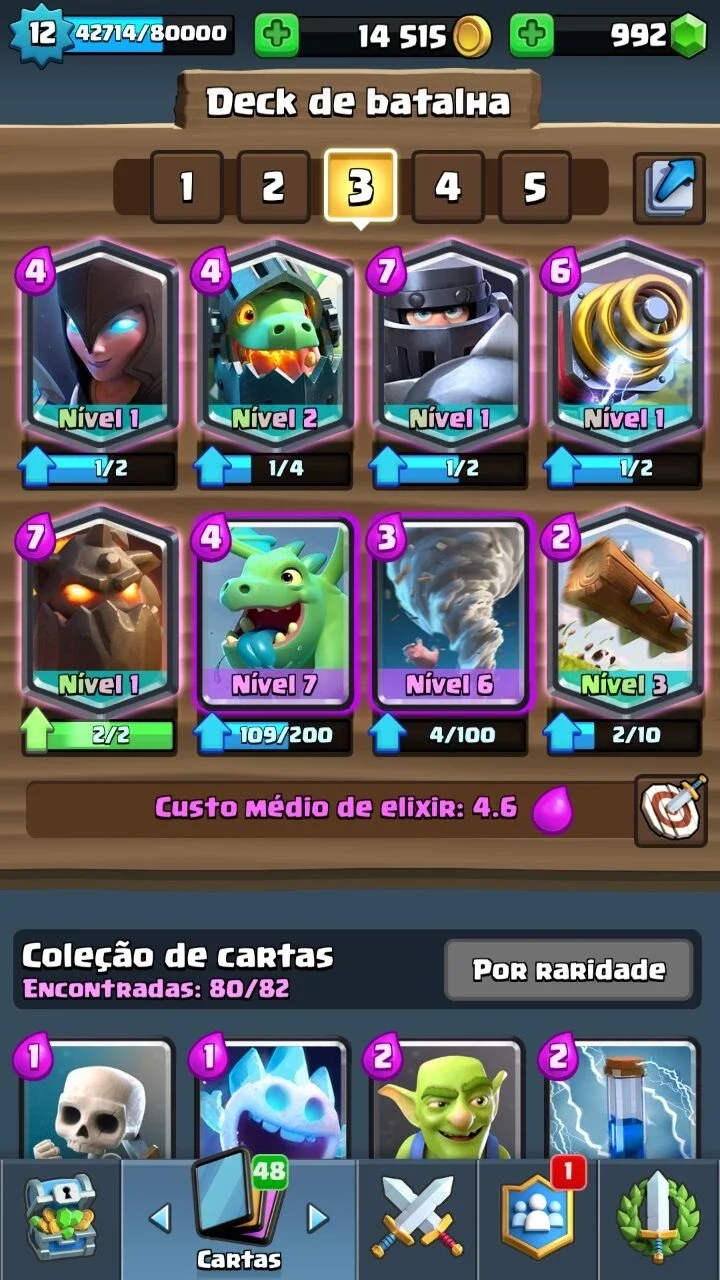
Task: Add more gold with the green plus
Action: (277, 36)
